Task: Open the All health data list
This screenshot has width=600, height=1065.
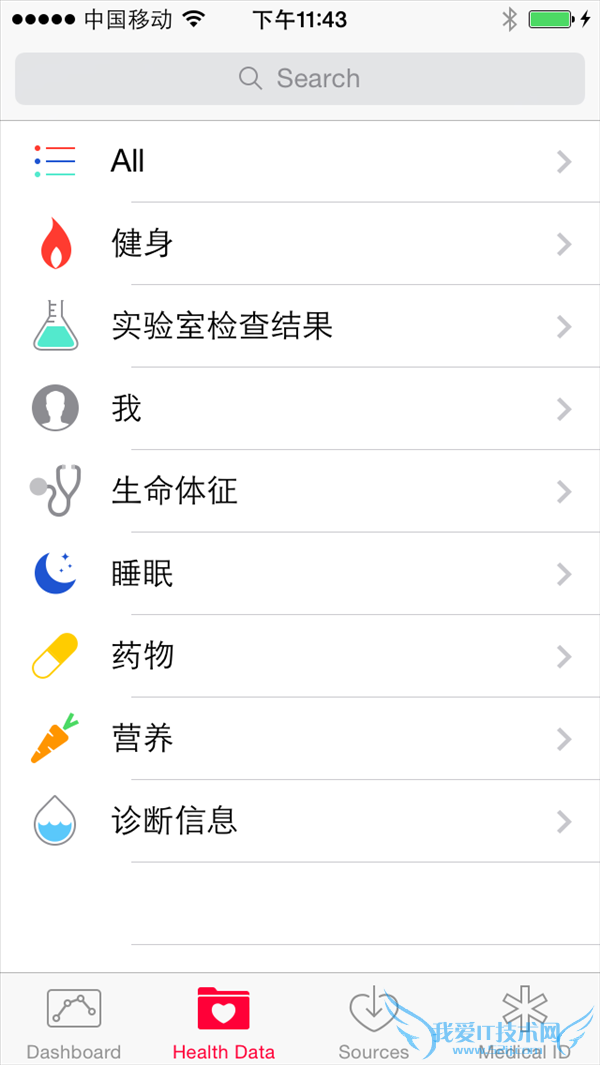Action: click(x=300, y=161)
